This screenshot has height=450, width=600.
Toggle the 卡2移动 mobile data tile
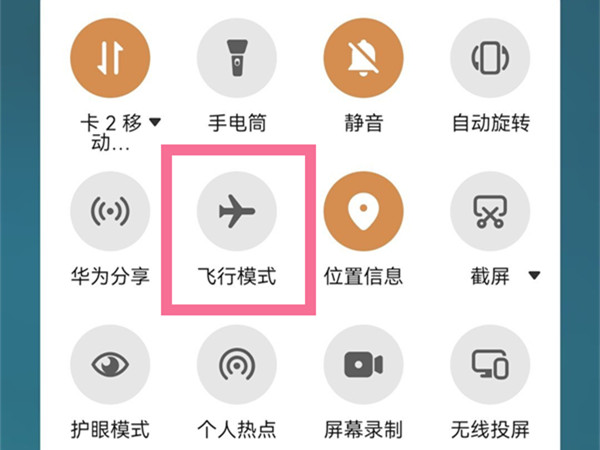pos(110,58)
